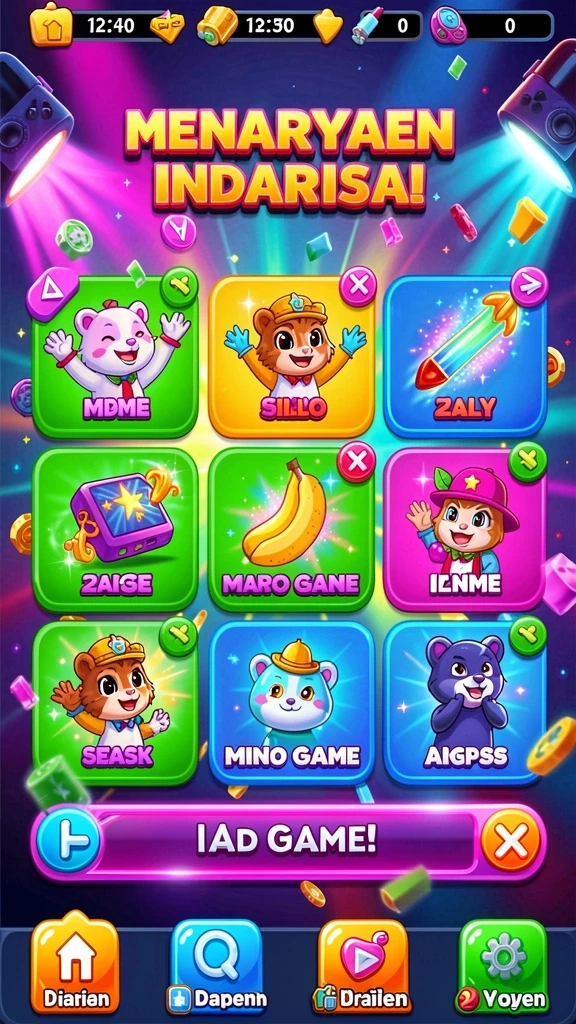Play the MINO GAME tile
The image size is (576, 1024).
[292, 703]
